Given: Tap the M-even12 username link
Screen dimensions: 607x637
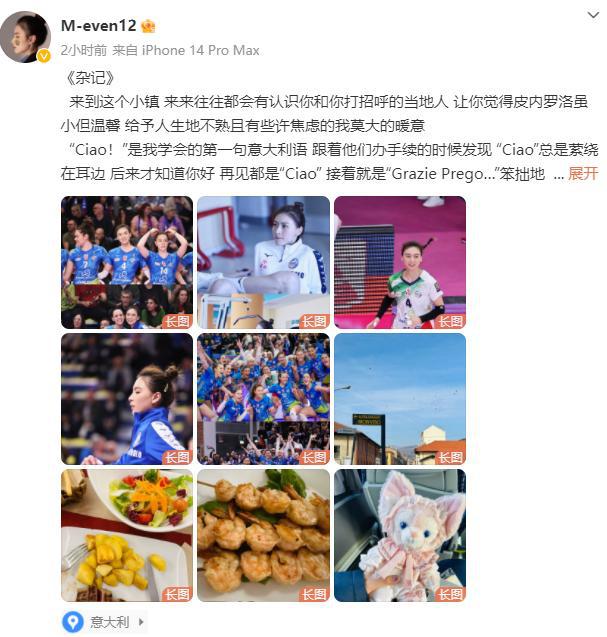Looking at the screenshot, I should (x=100, y=26).
